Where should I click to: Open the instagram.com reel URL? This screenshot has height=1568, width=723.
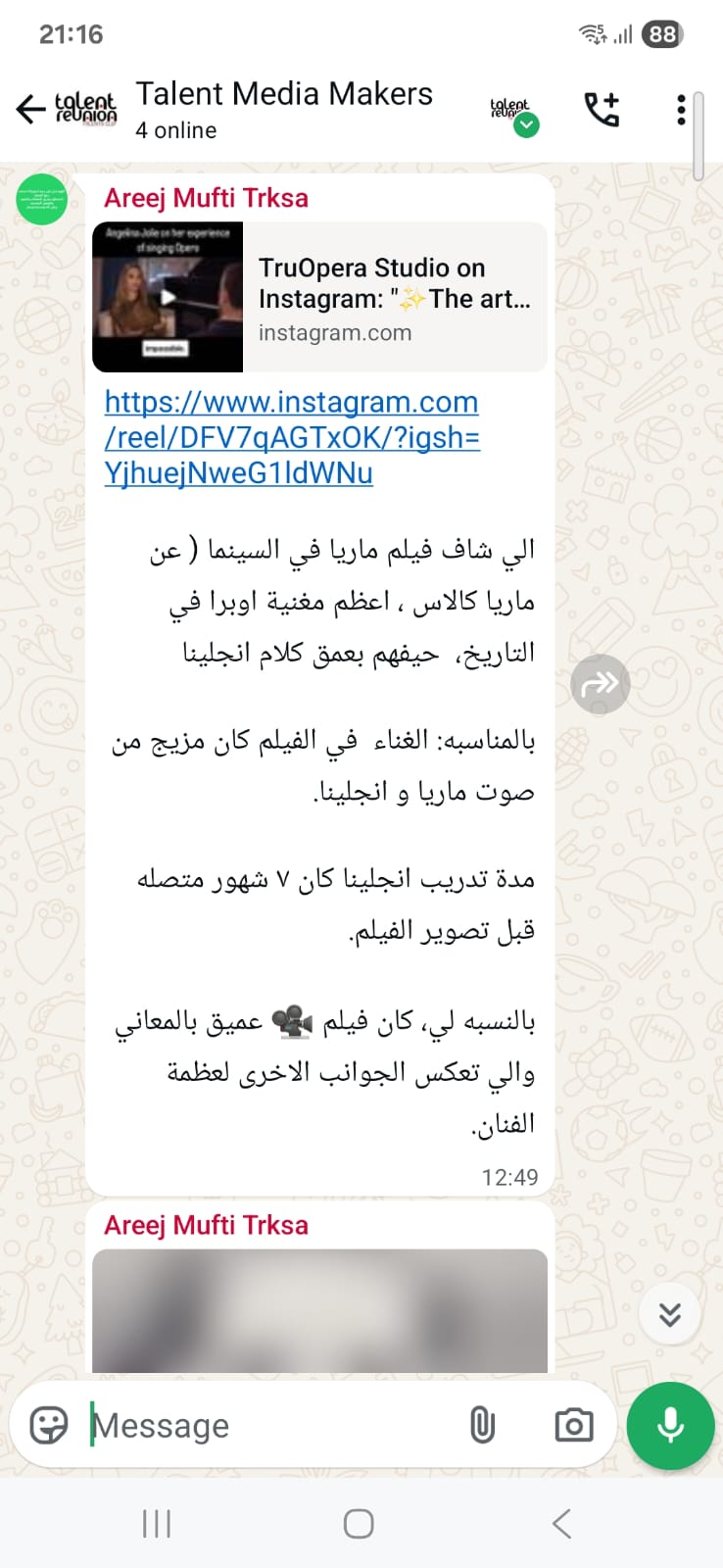click(x=291, y=437)
